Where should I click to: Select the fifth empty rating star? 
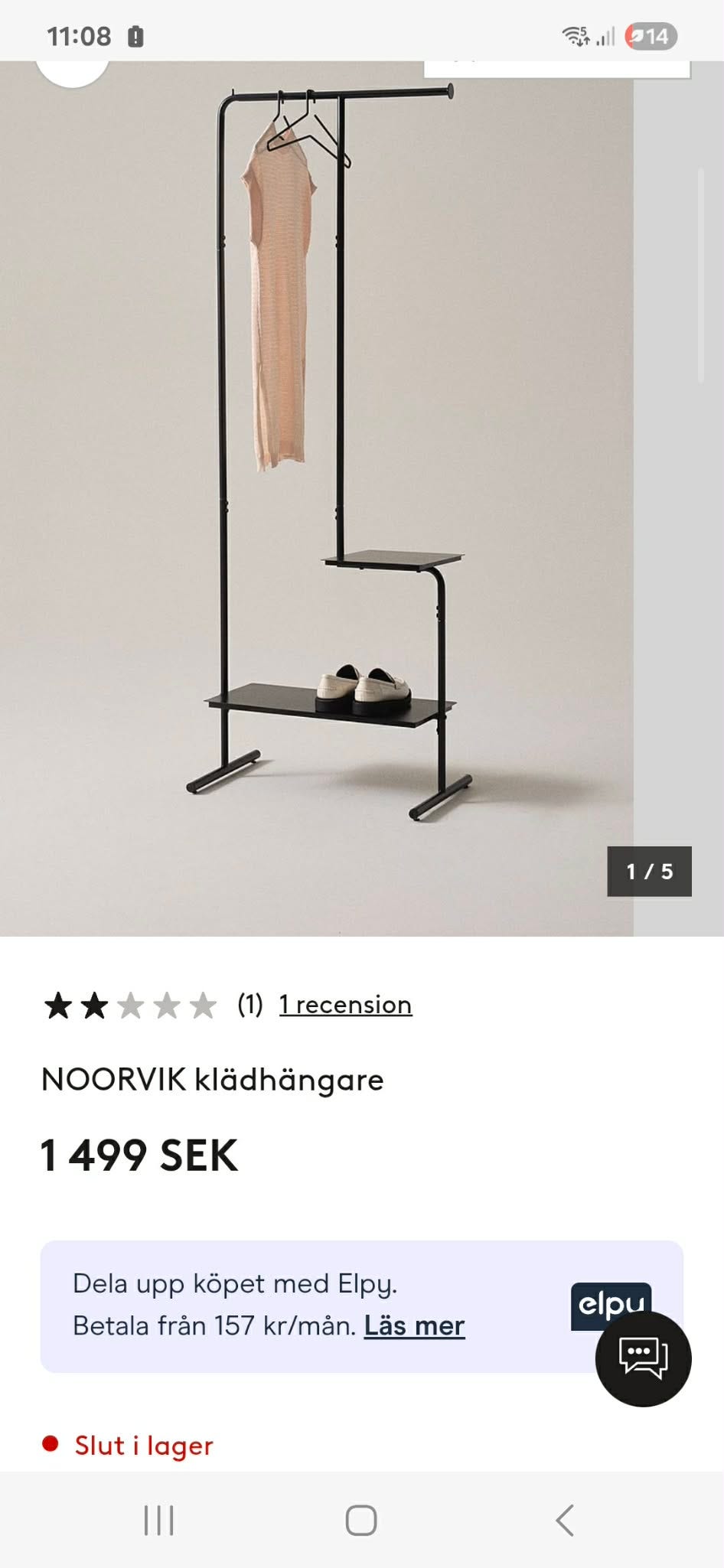(x=203, y=1004)
